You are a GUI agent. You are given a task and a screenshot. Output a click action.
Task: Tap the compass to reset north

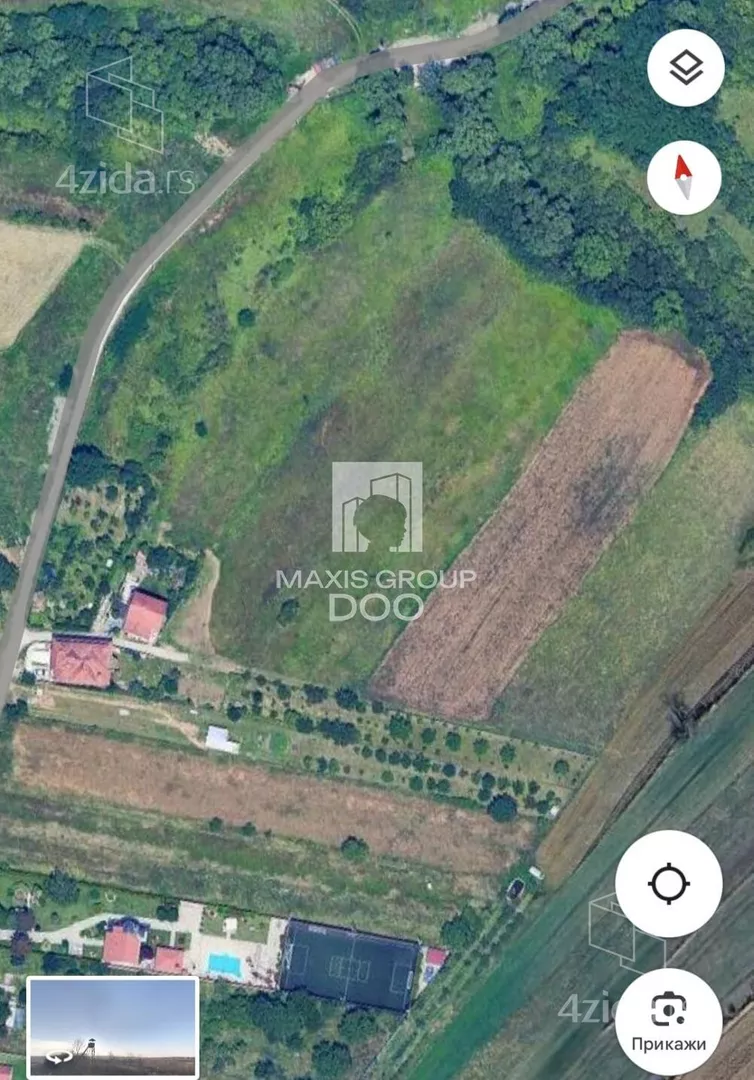pyautogui.click(x=684, y=178)
